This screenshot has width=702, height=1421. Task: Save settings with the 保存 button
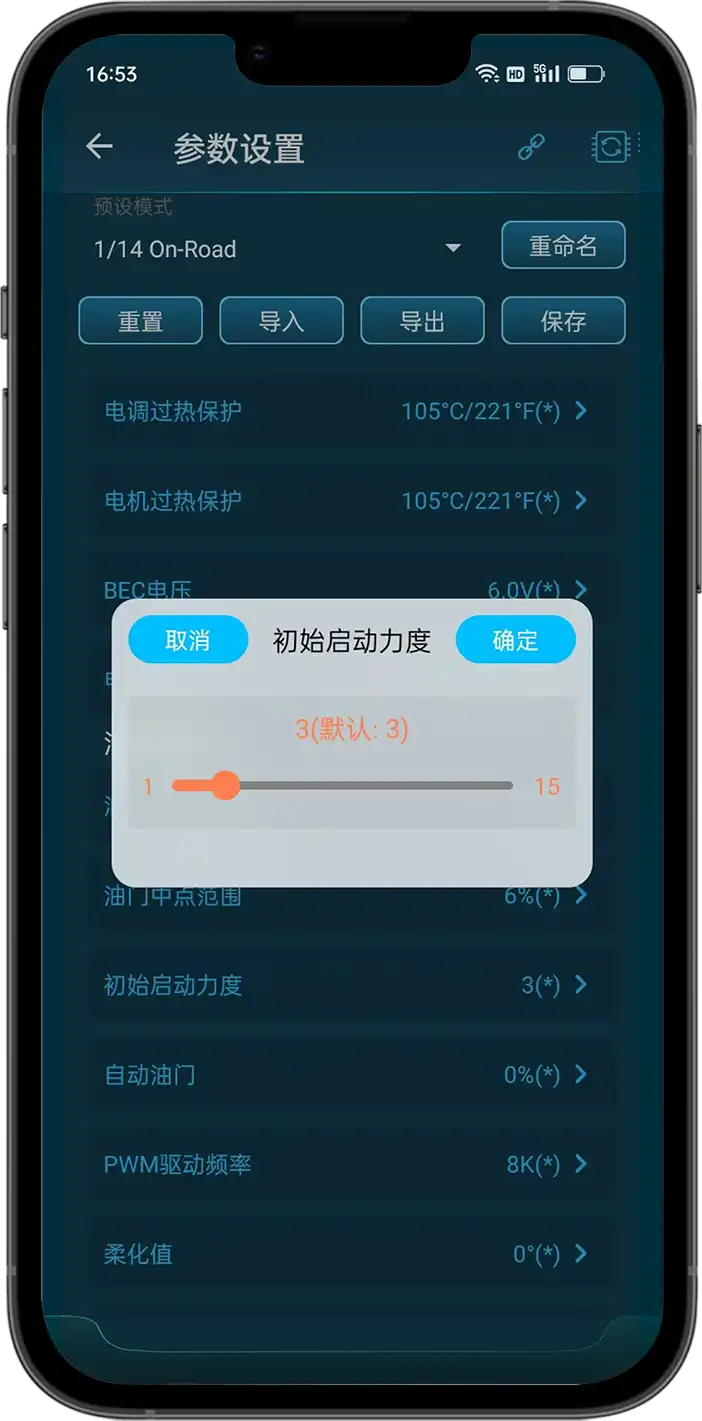point(563,321)
